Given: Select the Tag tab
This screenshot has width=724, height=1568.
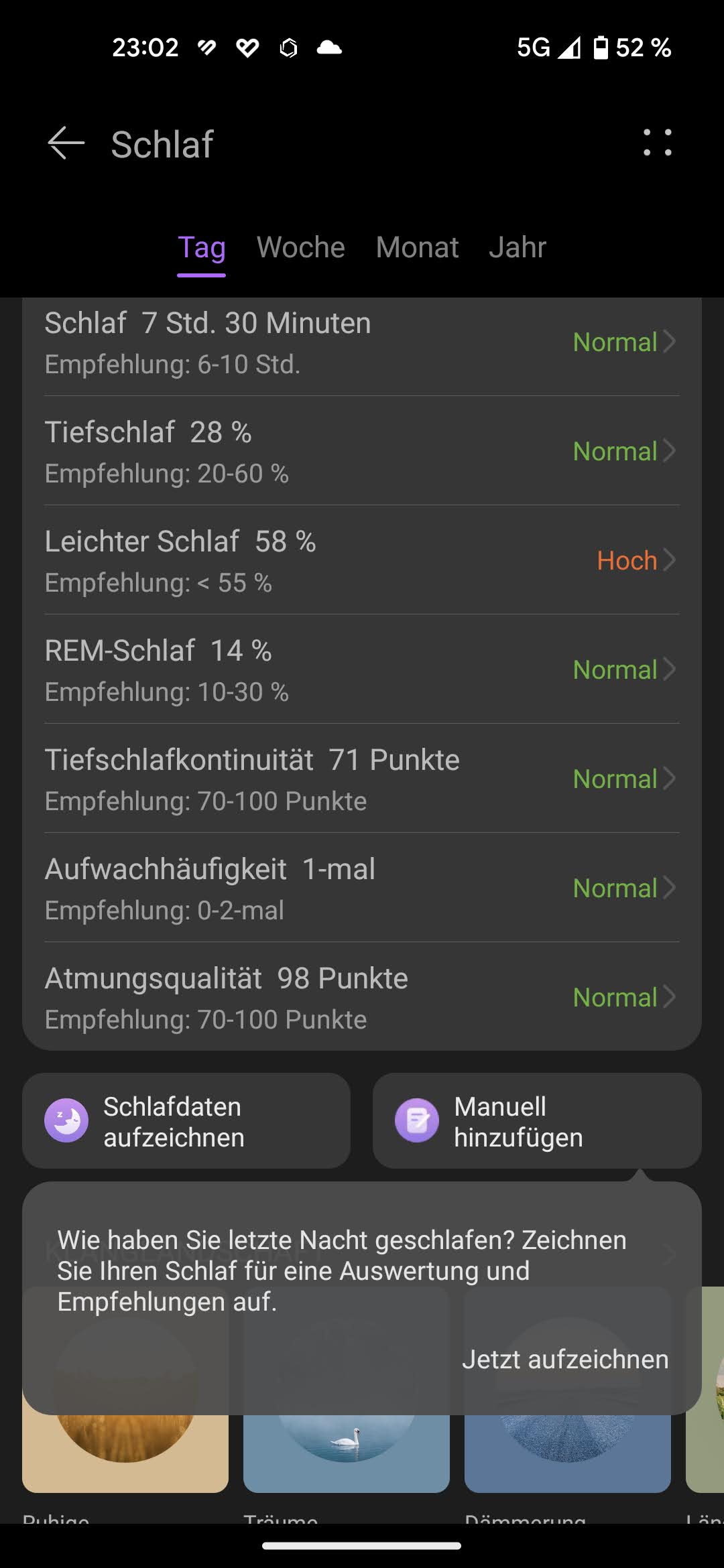Looking at the screenshot, I should pos(201,248).
